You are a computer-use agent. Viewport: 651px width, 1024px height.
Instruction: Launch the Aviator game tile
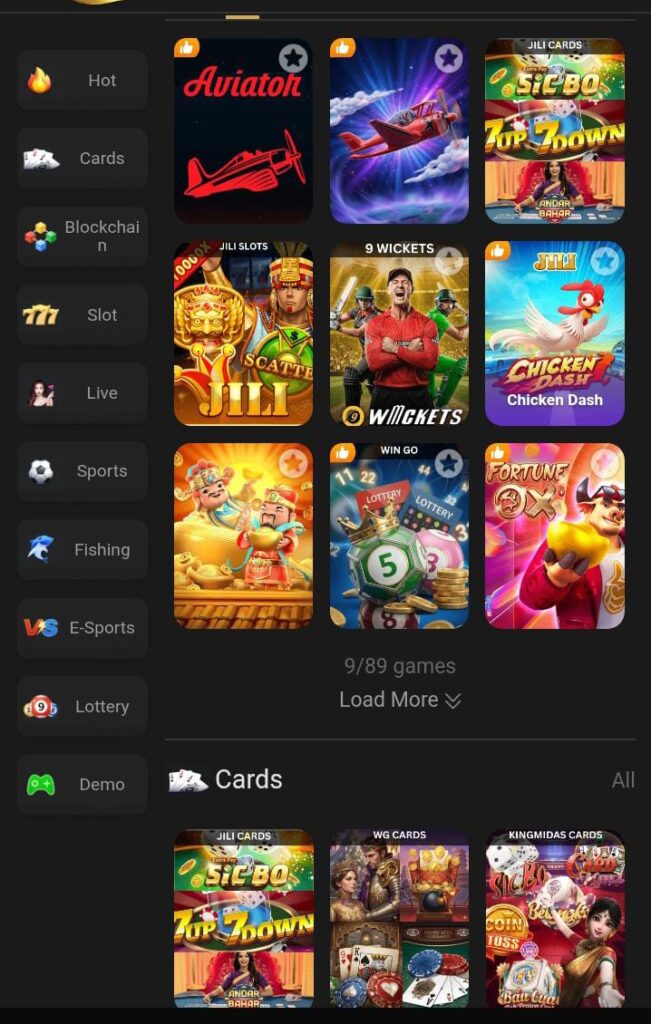(243, 140)
